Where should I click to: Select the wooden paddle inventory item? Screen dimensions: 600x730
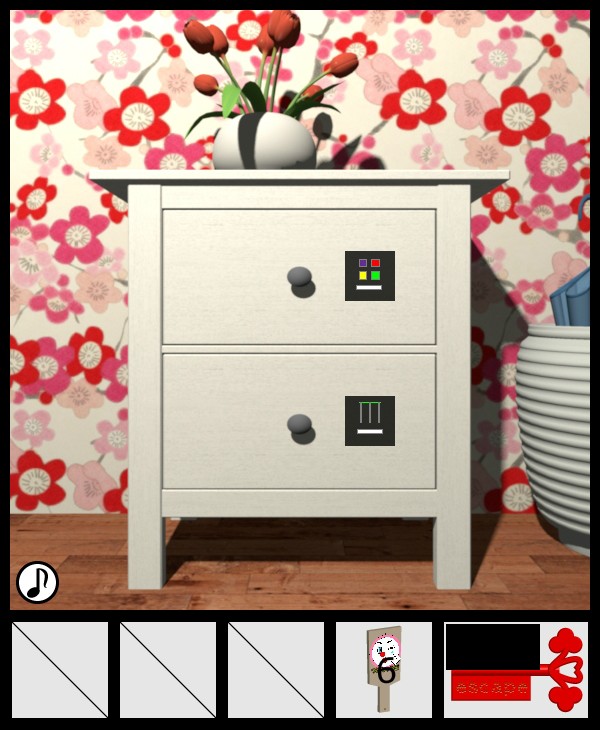(x=384, y=668)
